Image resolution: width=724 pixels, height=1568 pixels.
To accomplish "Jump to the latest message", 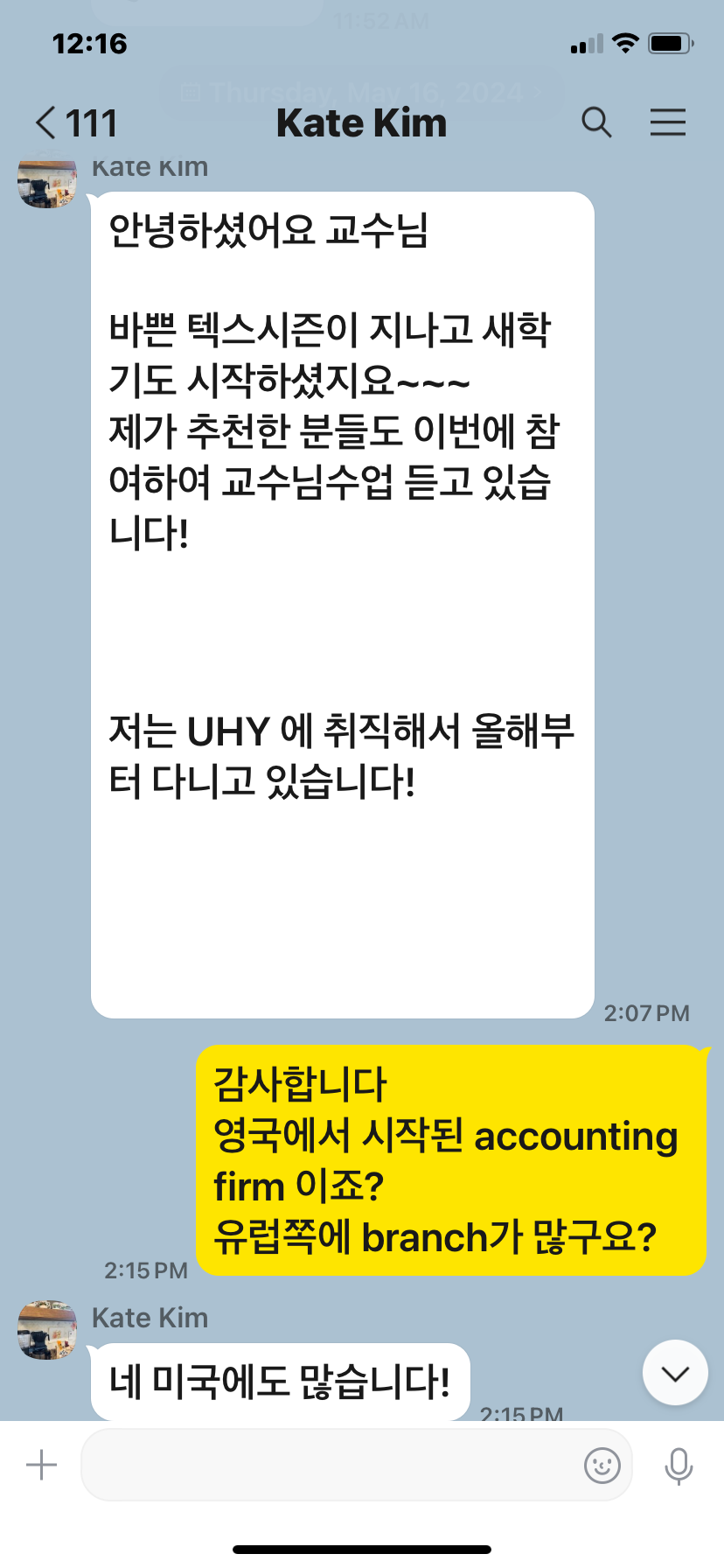I will pos(674,1373).
